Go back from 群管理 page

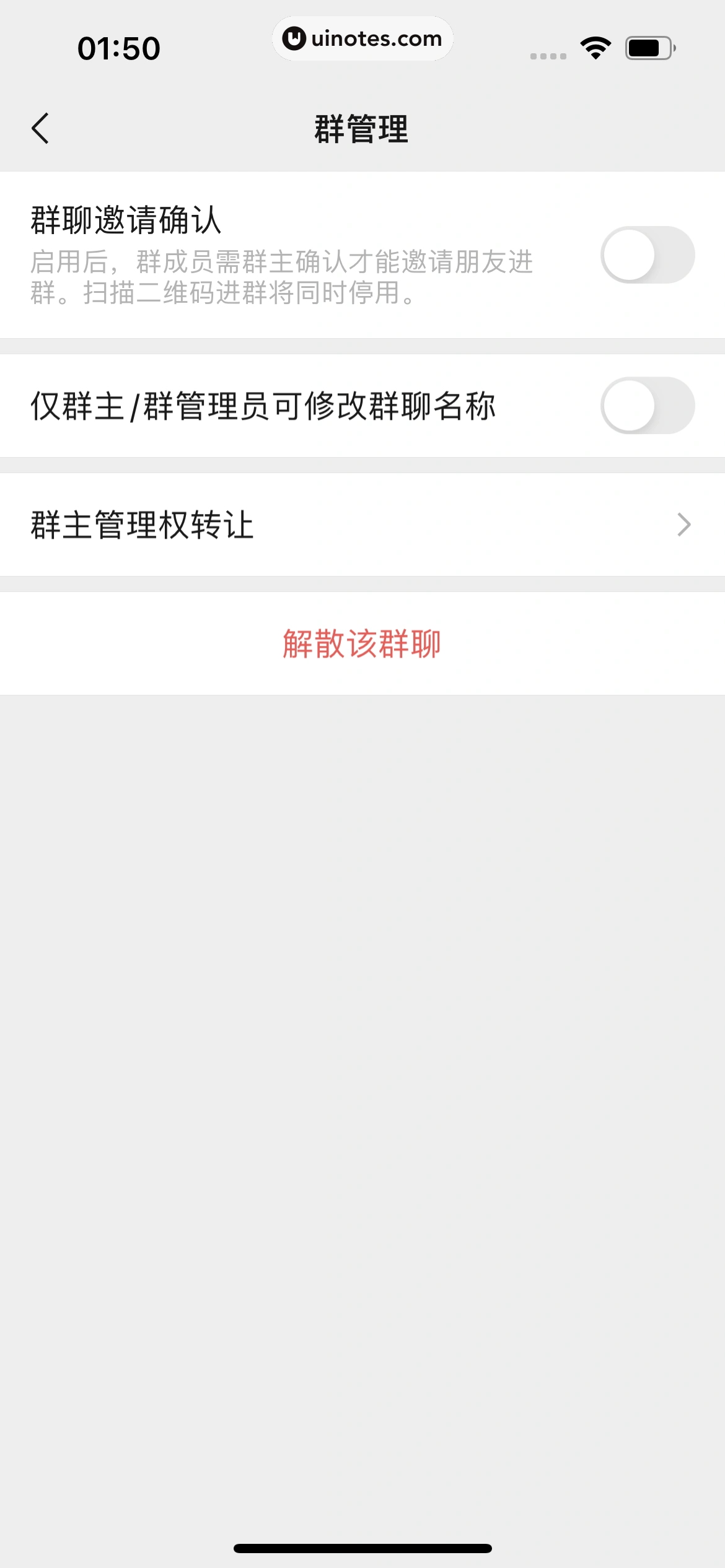[40, 129]
